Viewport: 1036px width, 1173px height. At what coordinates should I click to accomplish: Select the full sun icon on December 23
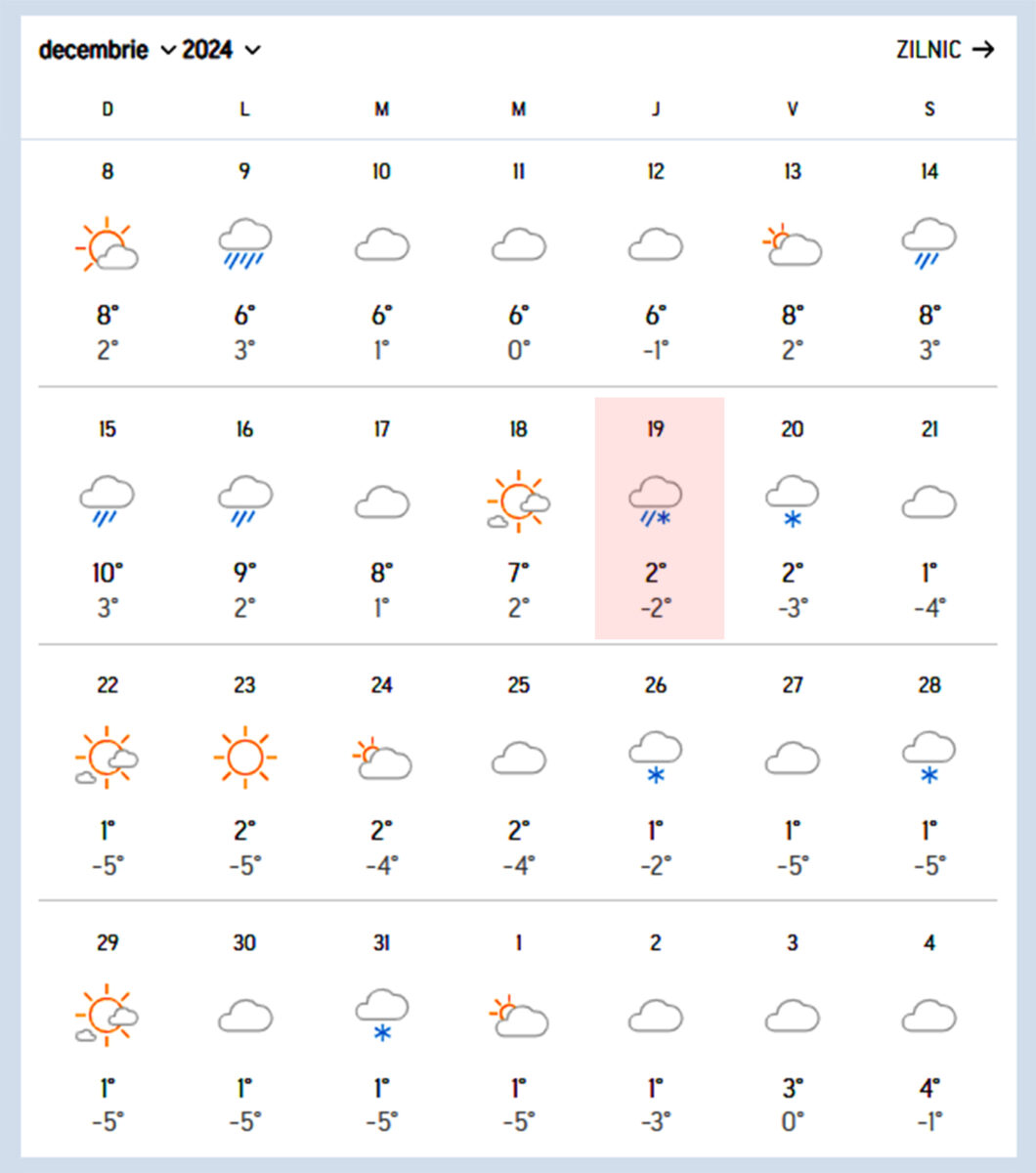pyautogui.click(x=244, y=758)
